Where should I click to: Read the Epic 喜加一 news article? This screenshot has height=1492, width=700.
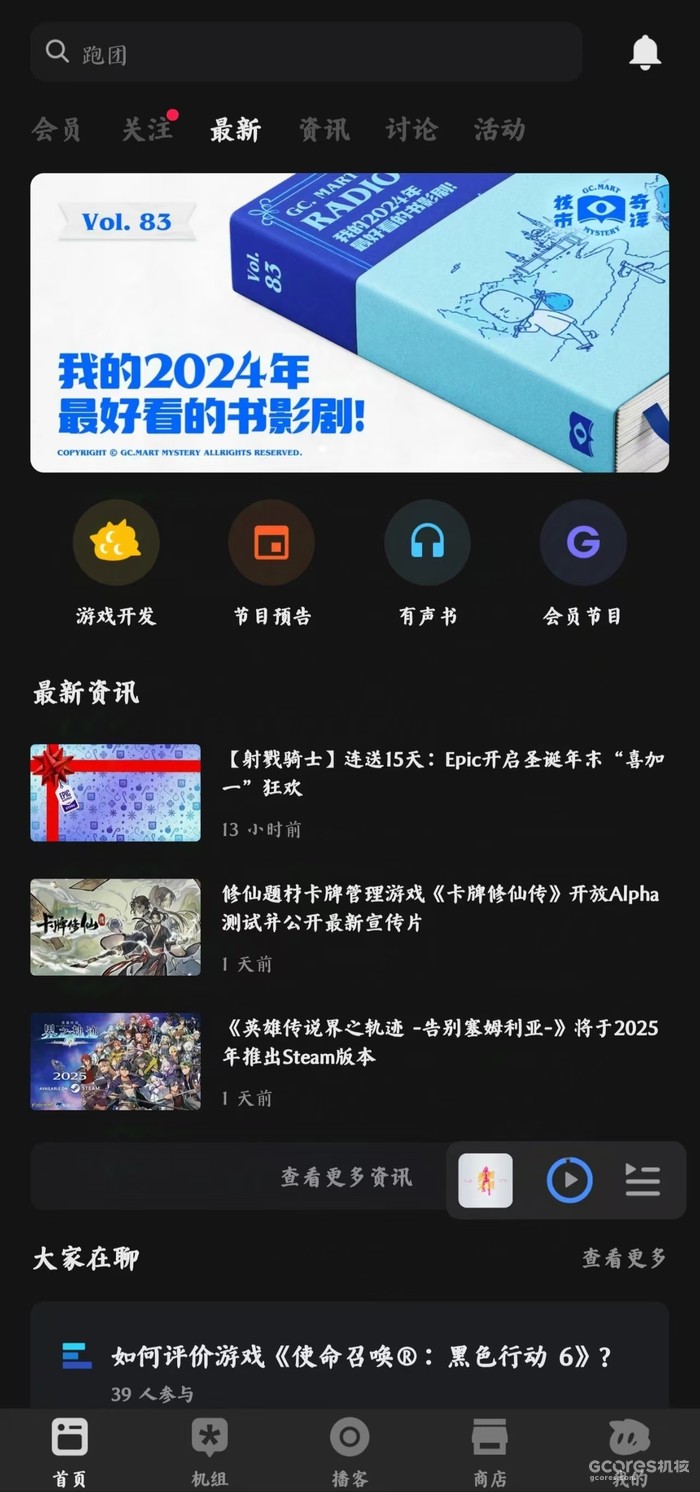pyautogui.click(x=440, y=774)
